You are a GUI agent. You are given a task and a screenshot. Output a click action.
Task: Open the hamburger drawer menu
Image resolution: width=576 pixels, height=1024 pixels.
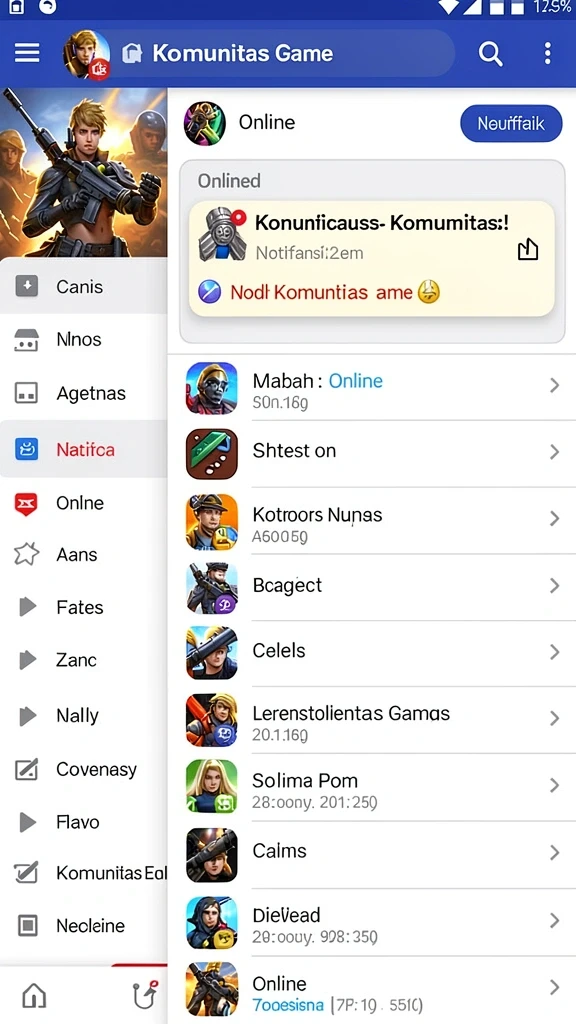click(x=27, y=54)
